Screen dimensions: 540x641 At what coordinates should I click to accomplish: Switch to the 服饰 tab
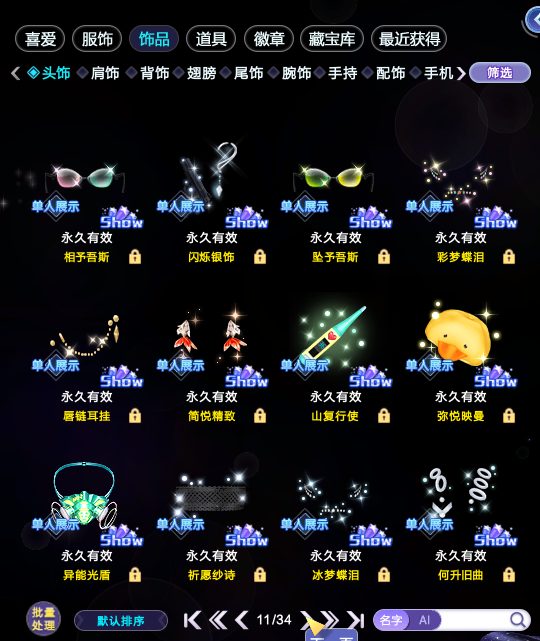[97, 39]
